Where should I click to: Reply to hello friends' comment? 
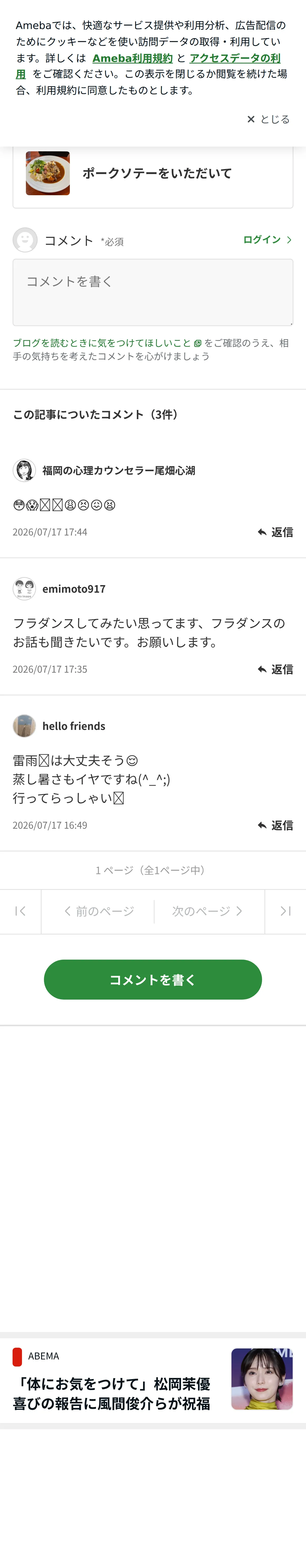point(275,825)
